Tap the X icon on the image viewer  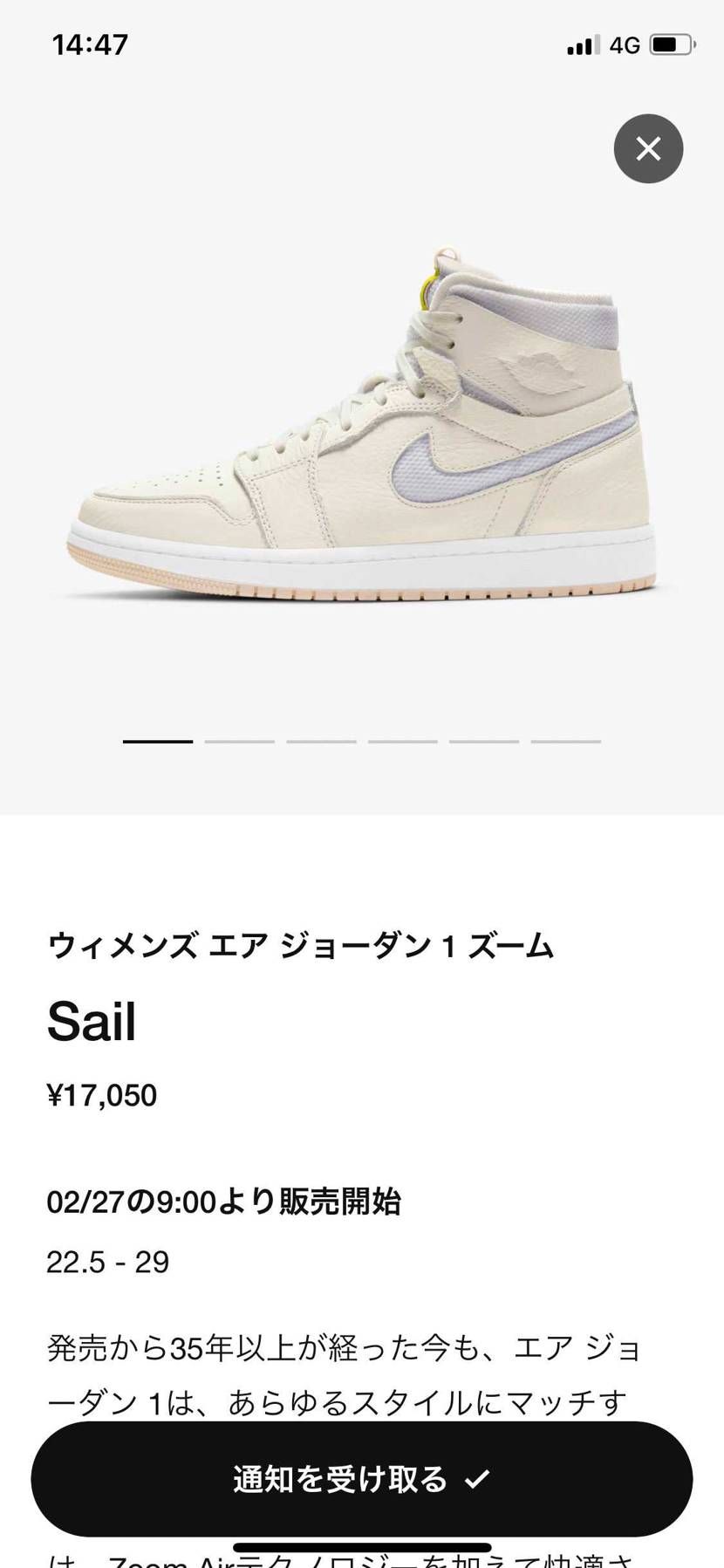(648, 148)
